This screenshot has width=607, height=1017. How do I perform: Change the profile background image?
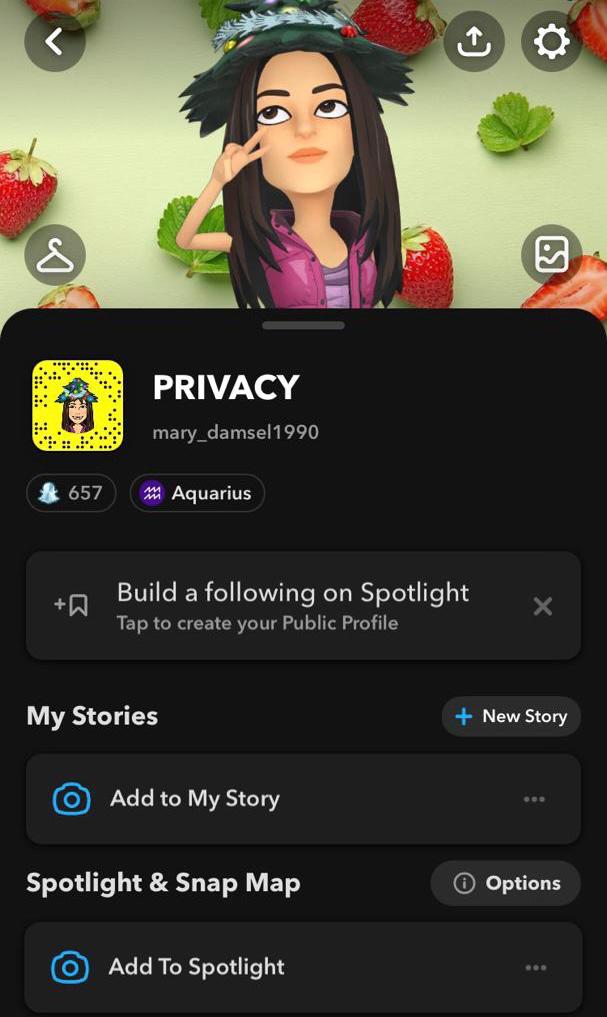pyautogui.click(x=551, y=256)
